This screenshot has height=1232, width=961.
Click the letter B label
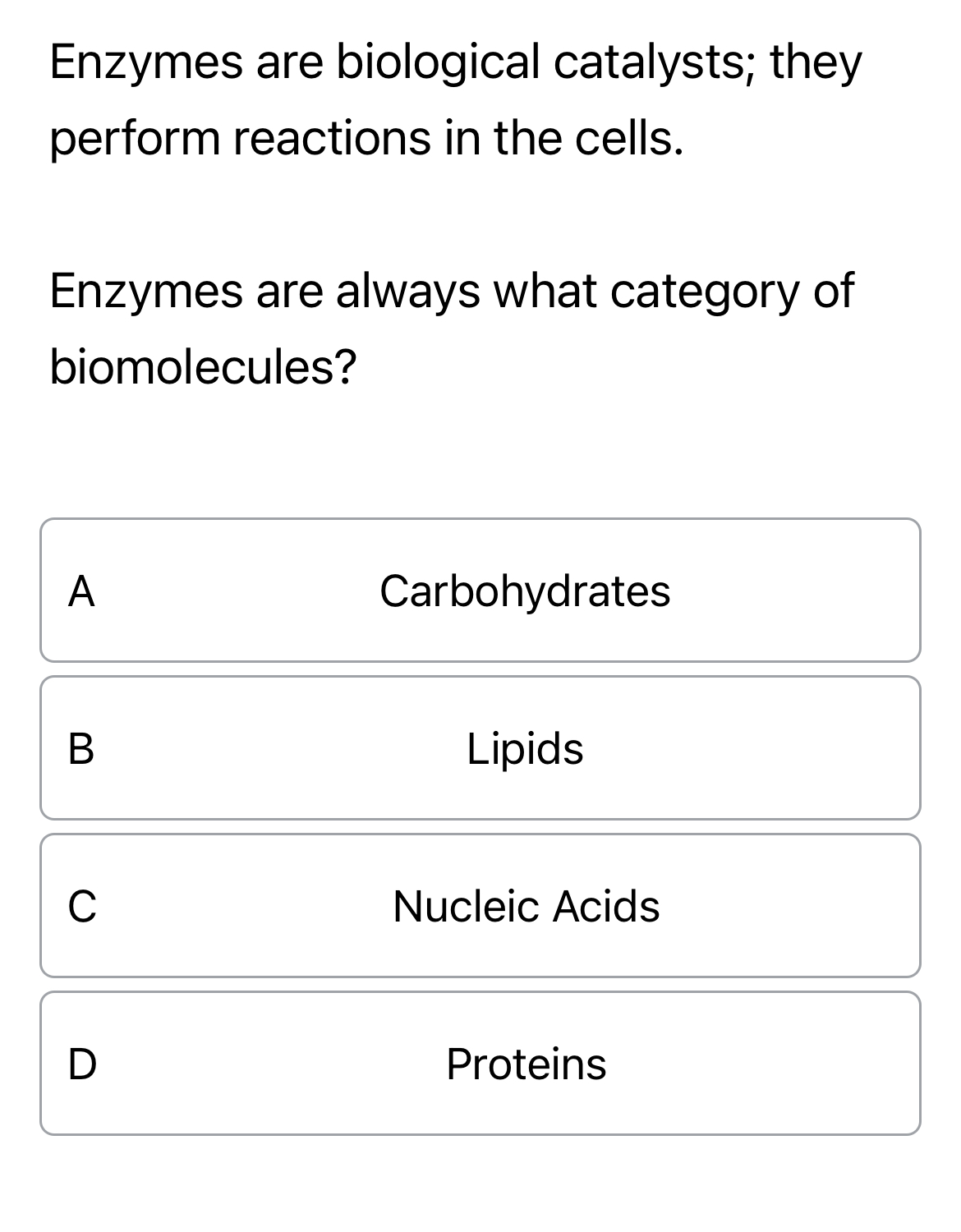83,749
